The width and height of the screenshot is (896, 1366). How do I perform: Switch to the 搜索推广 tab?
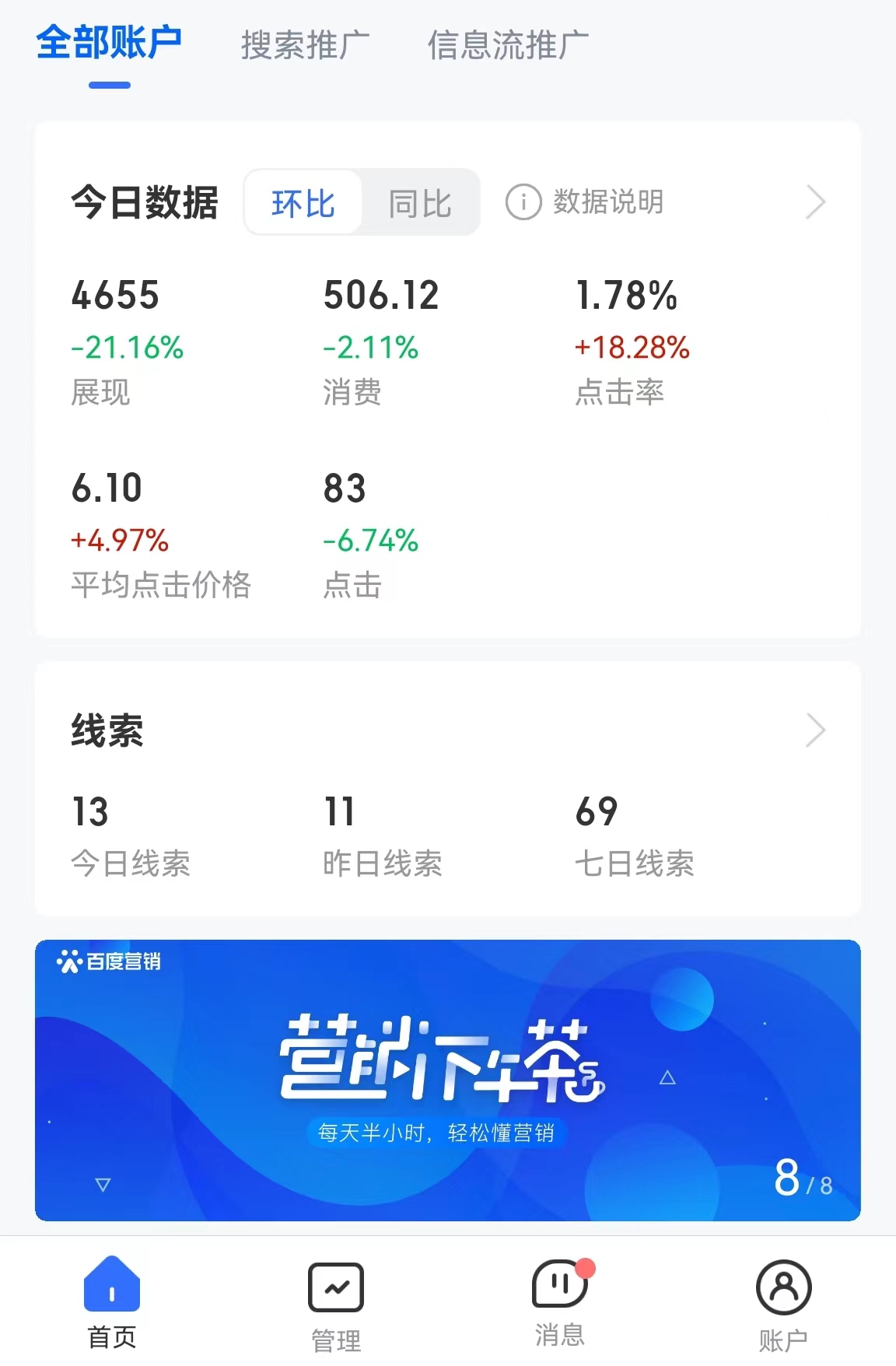pos(305,45)
